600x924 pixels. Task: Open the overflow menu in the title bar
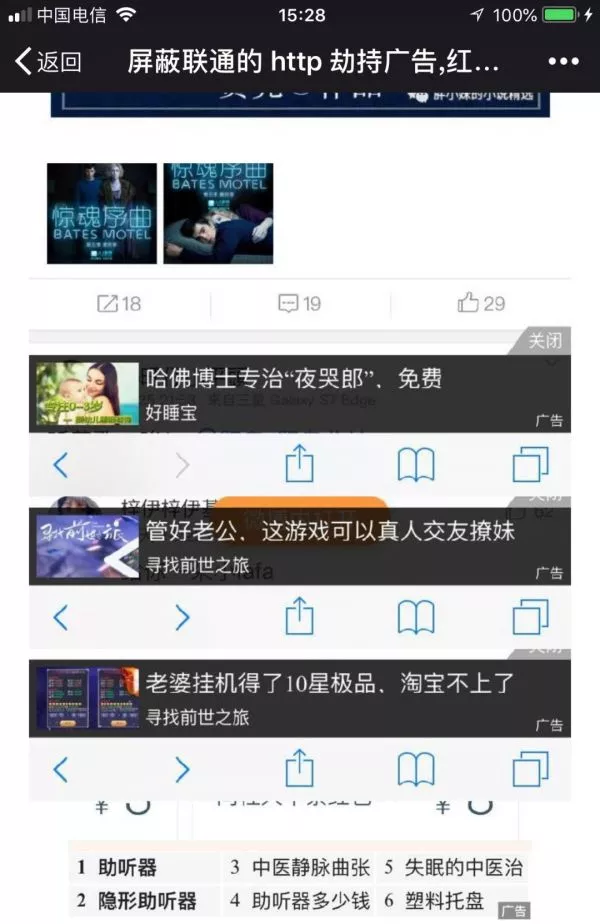(563, 62)
